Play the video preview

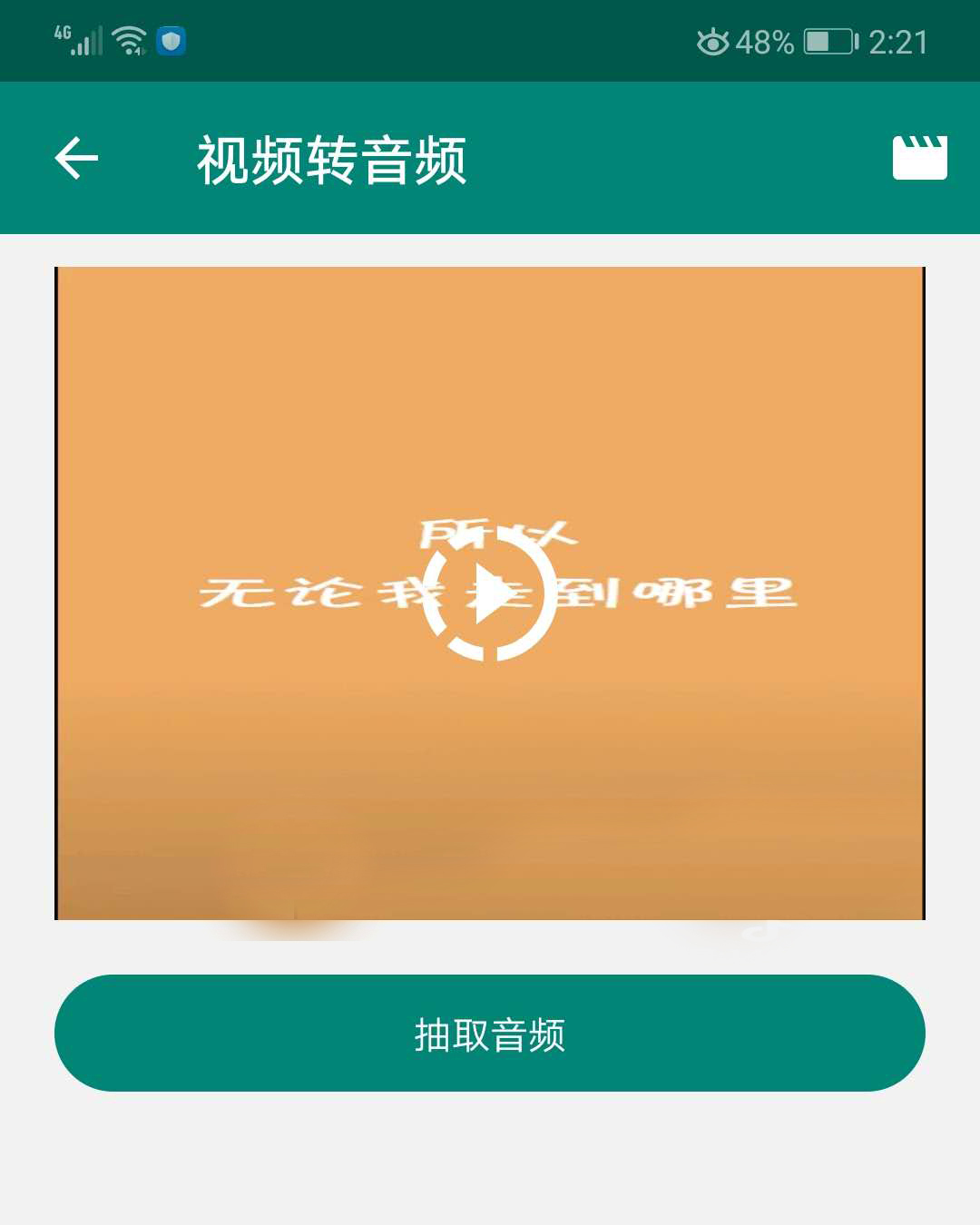(490, 595)
